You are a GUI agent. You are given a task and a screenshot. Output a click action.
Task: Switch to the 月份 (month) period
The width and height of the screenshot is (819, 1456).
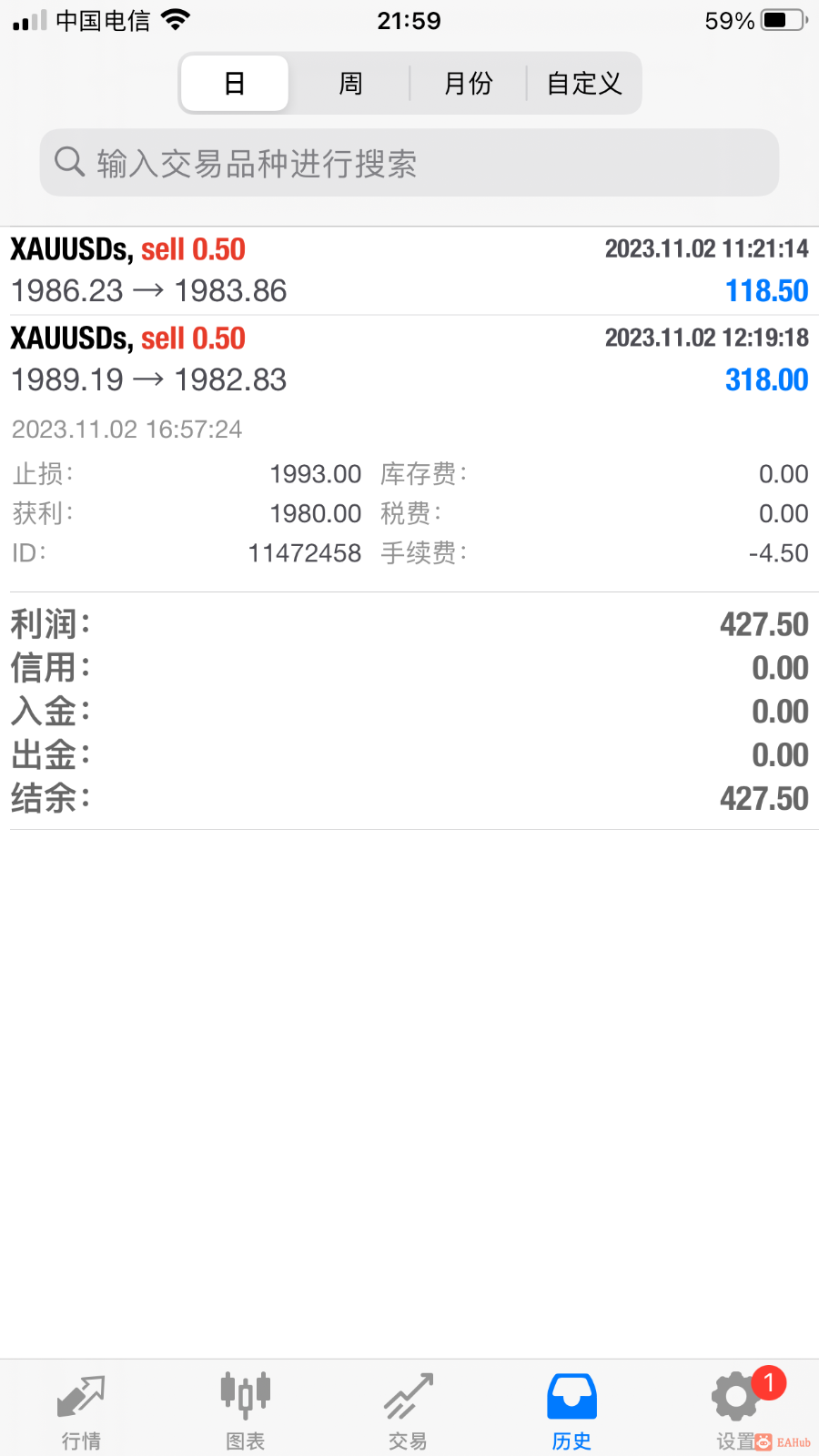[x=468, y=84]
